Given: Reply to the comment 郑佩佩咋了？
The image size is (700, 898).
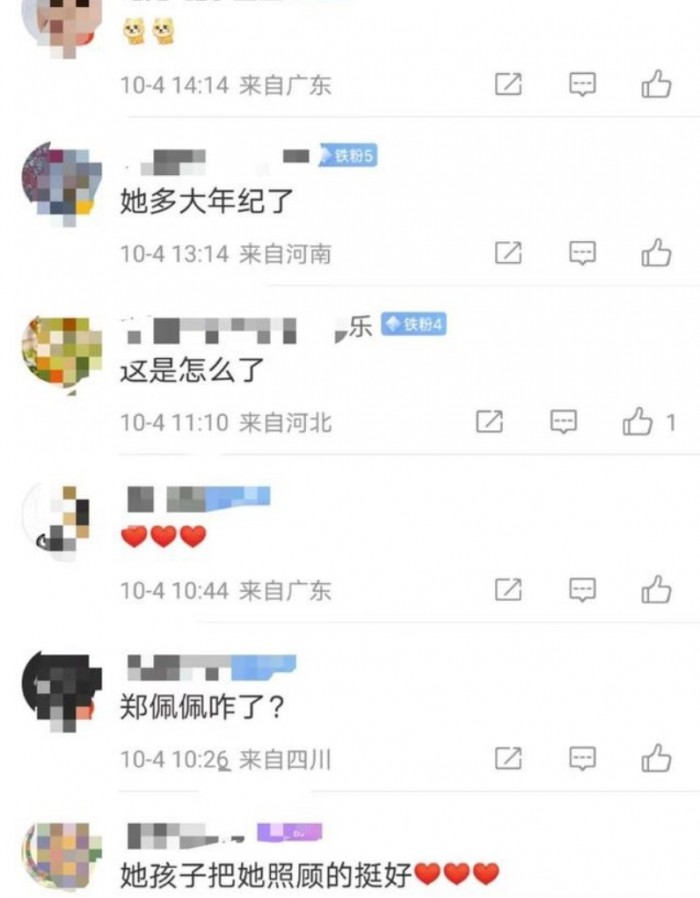Looking at the screenshot, I should [583, 759].
